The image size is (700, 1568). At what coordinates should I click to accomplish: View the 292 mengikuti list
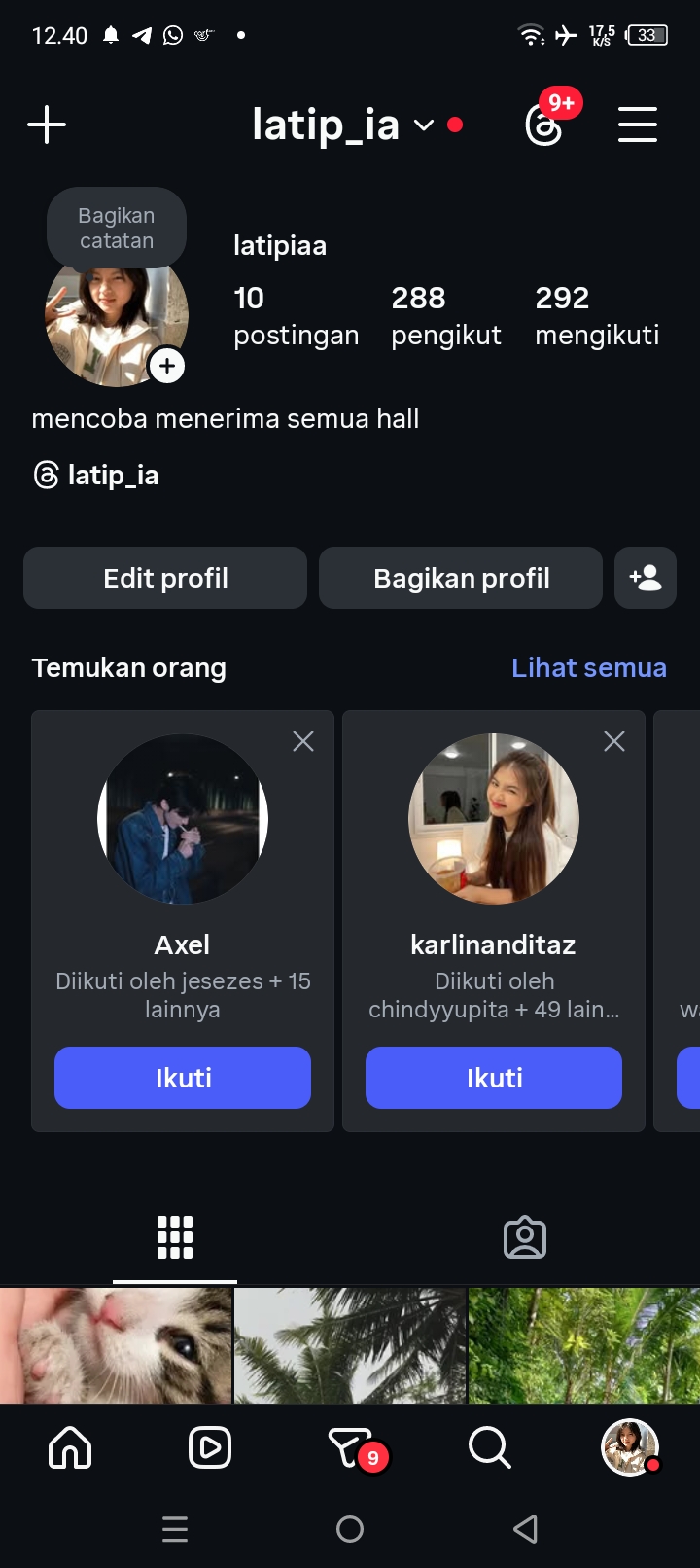(597, 315)
